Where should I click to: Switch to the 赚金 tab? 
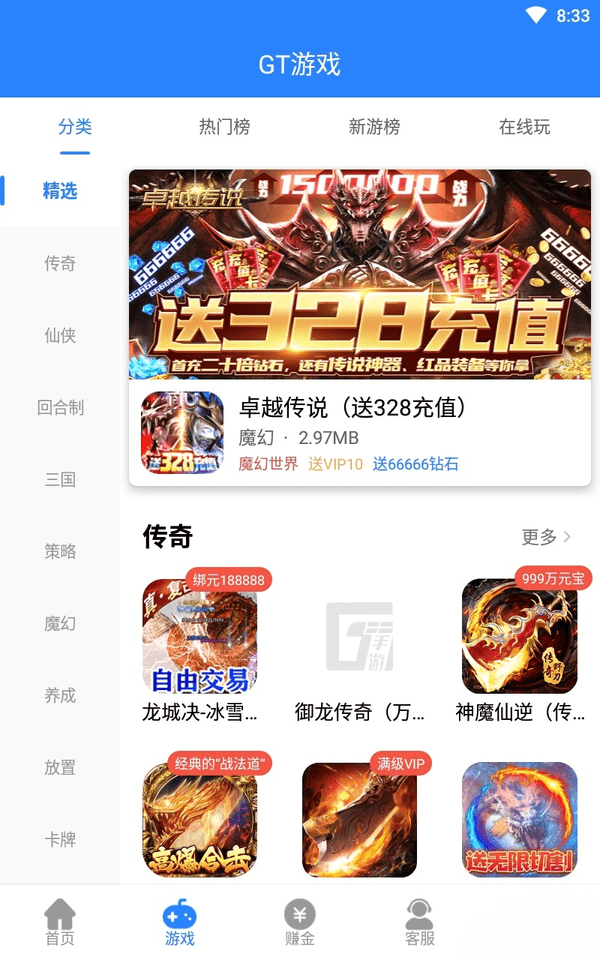300,922
